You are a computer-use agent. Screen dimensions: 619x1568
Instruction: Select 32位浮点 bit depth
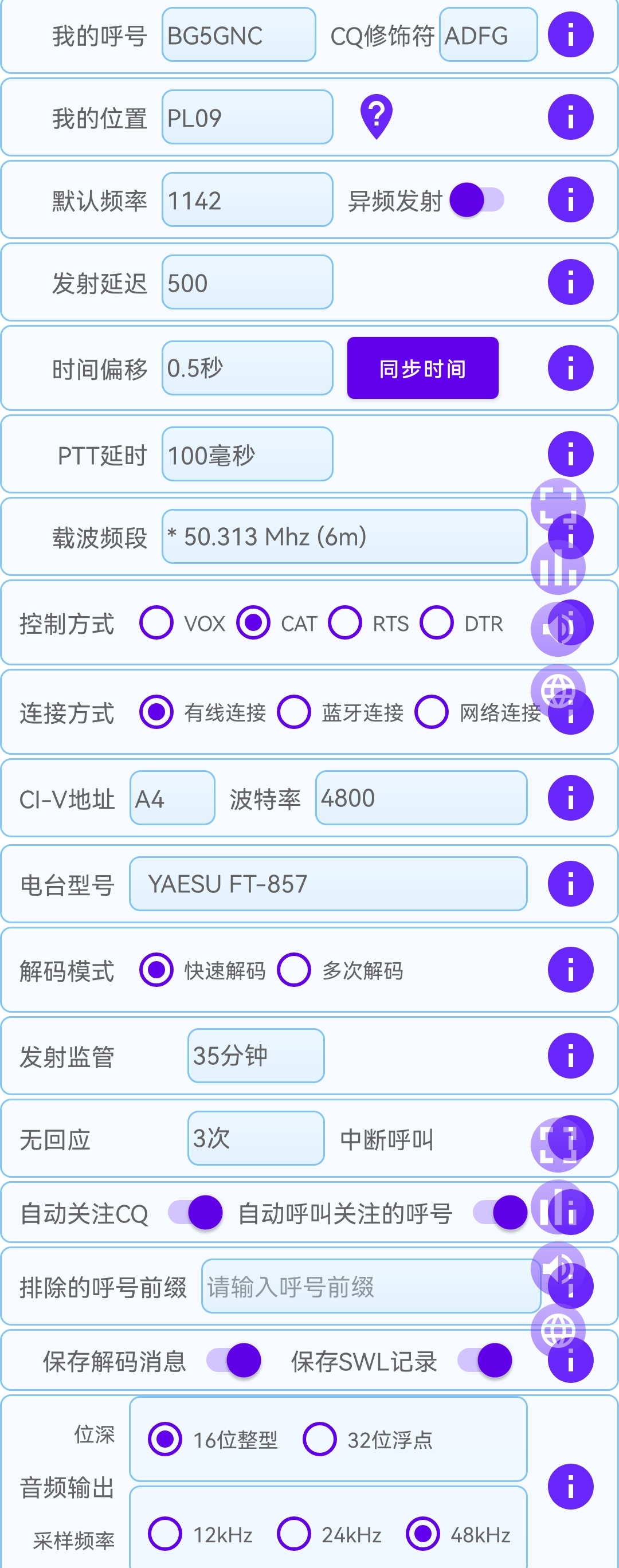click(320, 1439)
